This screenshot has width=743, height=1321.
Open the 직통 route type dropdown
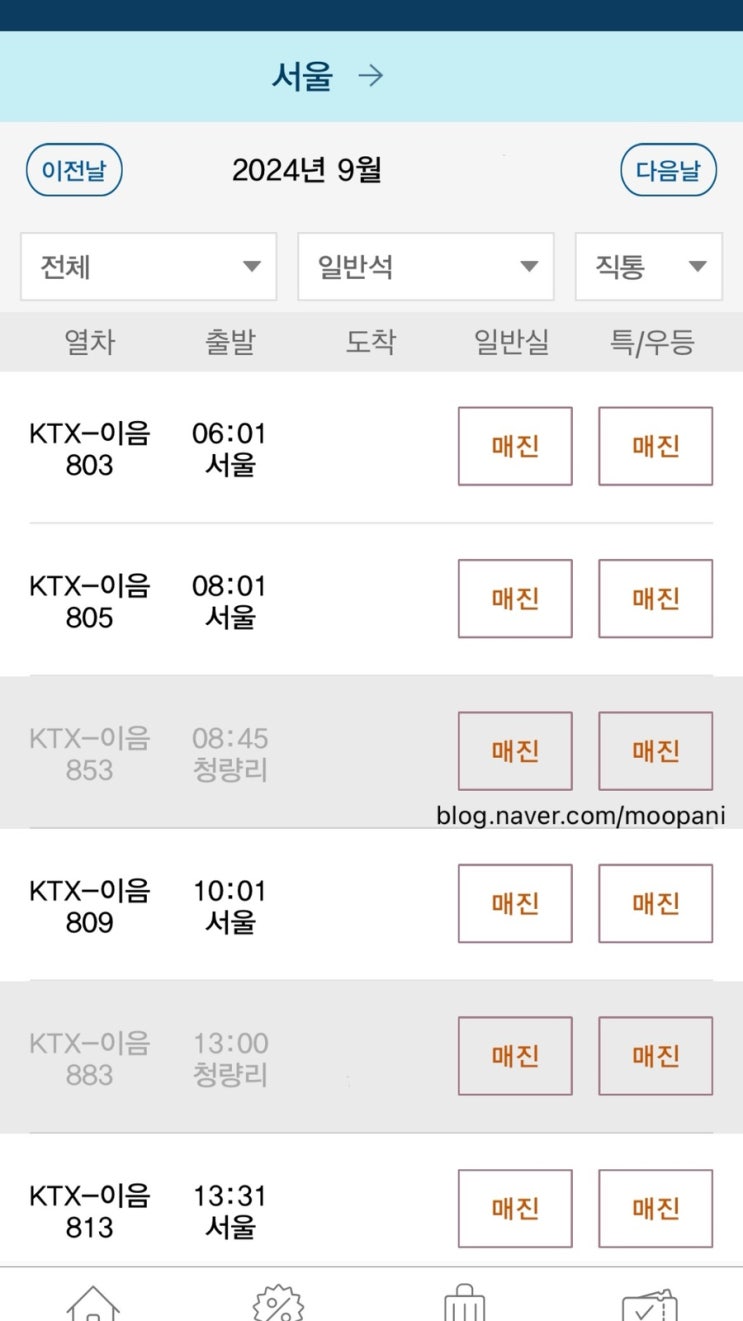click(x=648, y=267)
